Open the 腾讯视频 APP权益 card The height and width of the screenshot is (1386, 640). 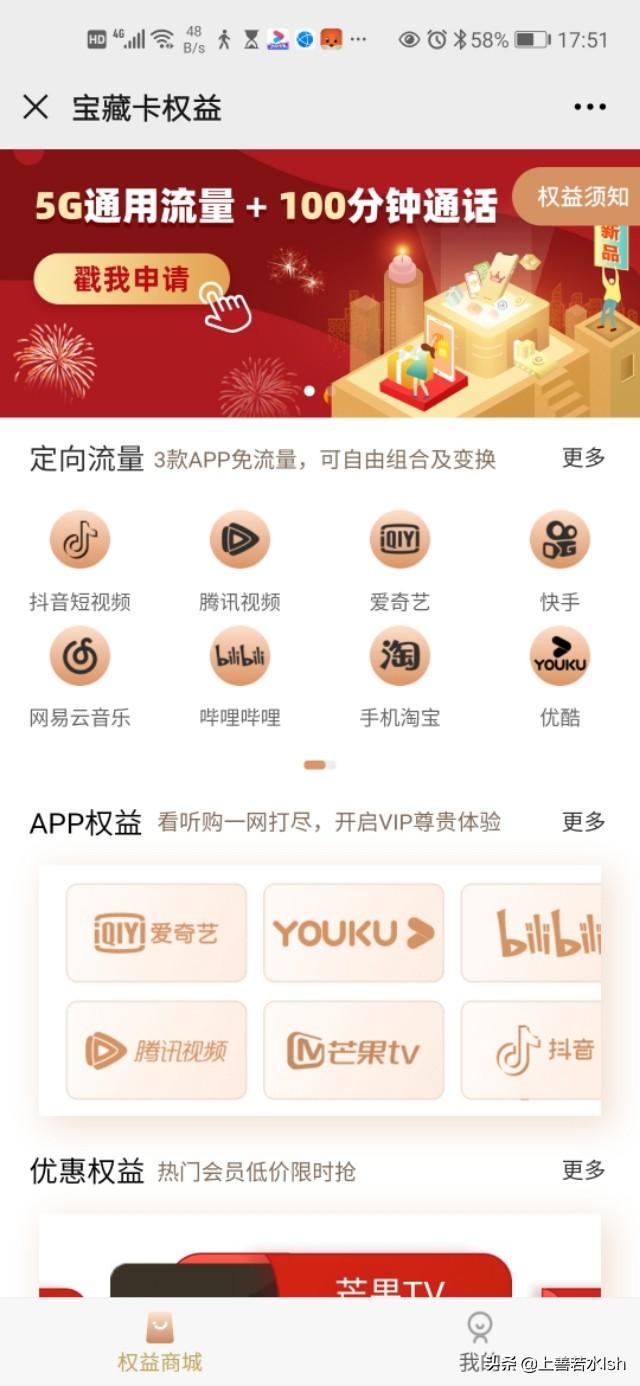156,1050
